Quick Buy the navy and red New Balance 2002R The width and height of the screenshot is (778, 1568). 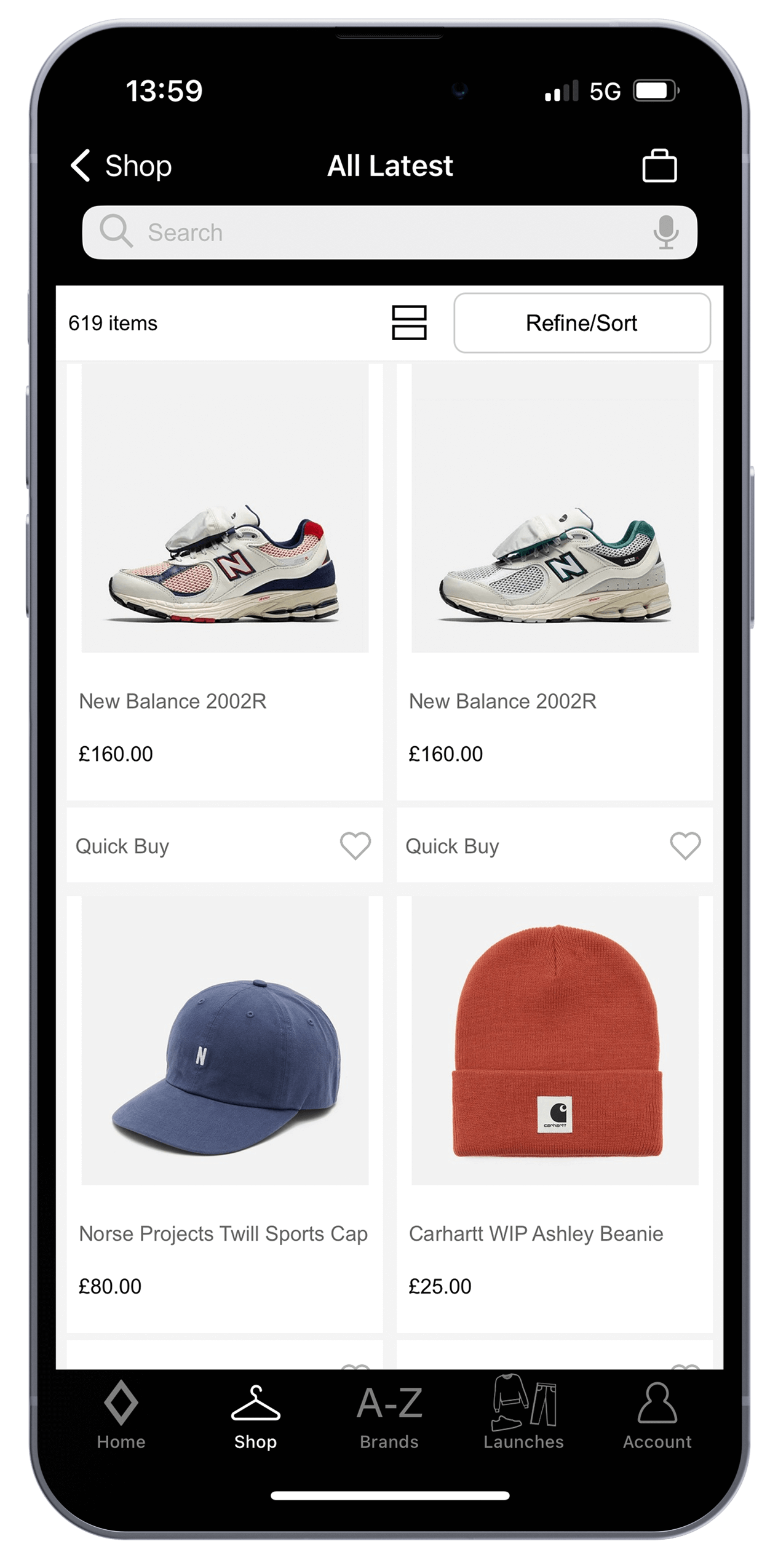pos(122,846)
